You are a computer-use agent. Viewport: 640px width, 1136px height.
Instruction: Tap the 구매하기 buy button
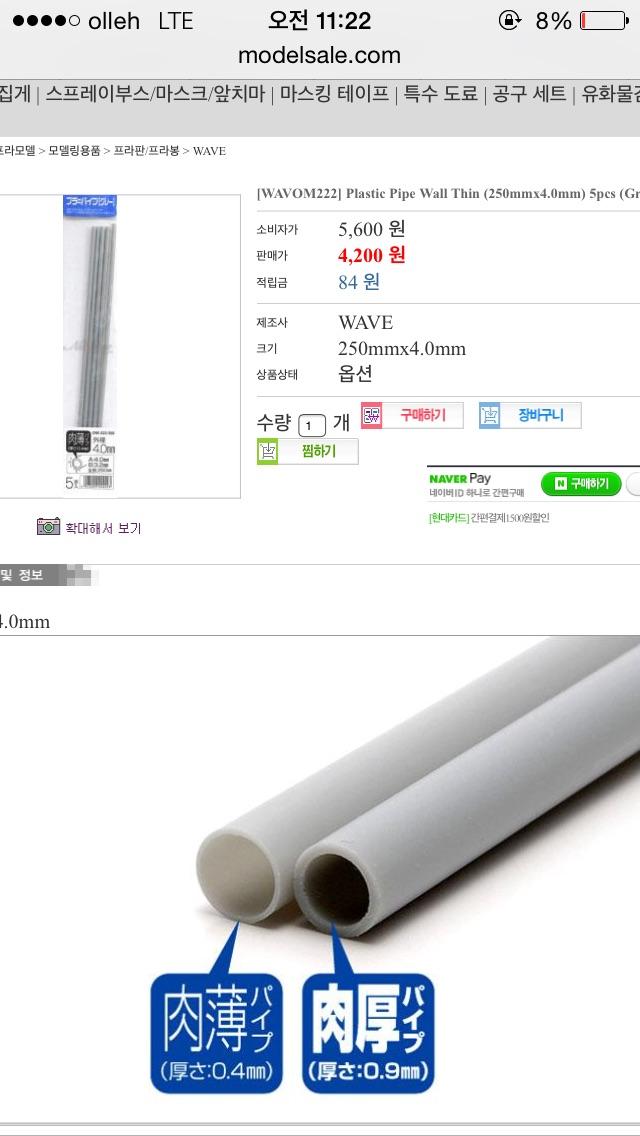(x=412, y=415)
